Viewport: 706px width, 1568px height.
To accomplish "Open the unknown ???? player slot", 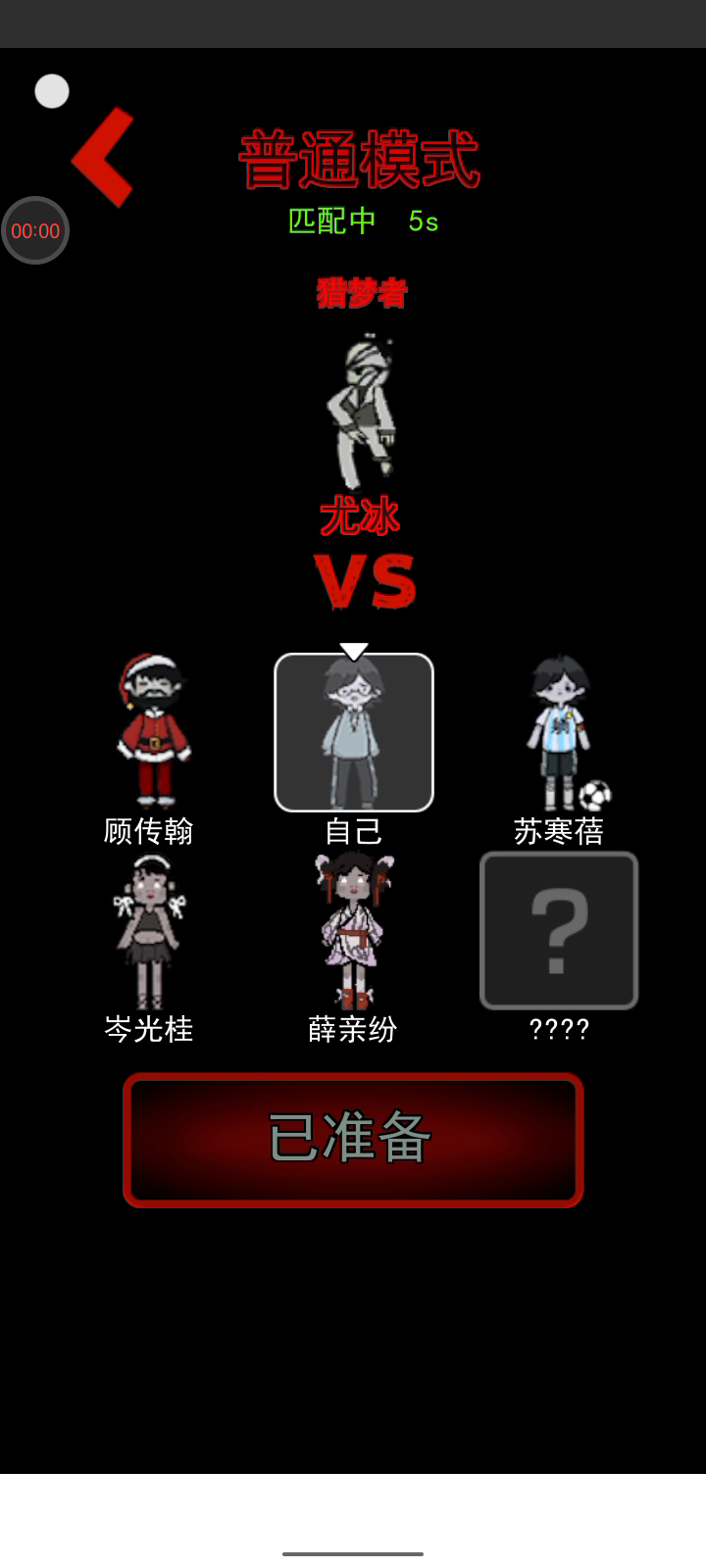I will (x=559, y=930).
